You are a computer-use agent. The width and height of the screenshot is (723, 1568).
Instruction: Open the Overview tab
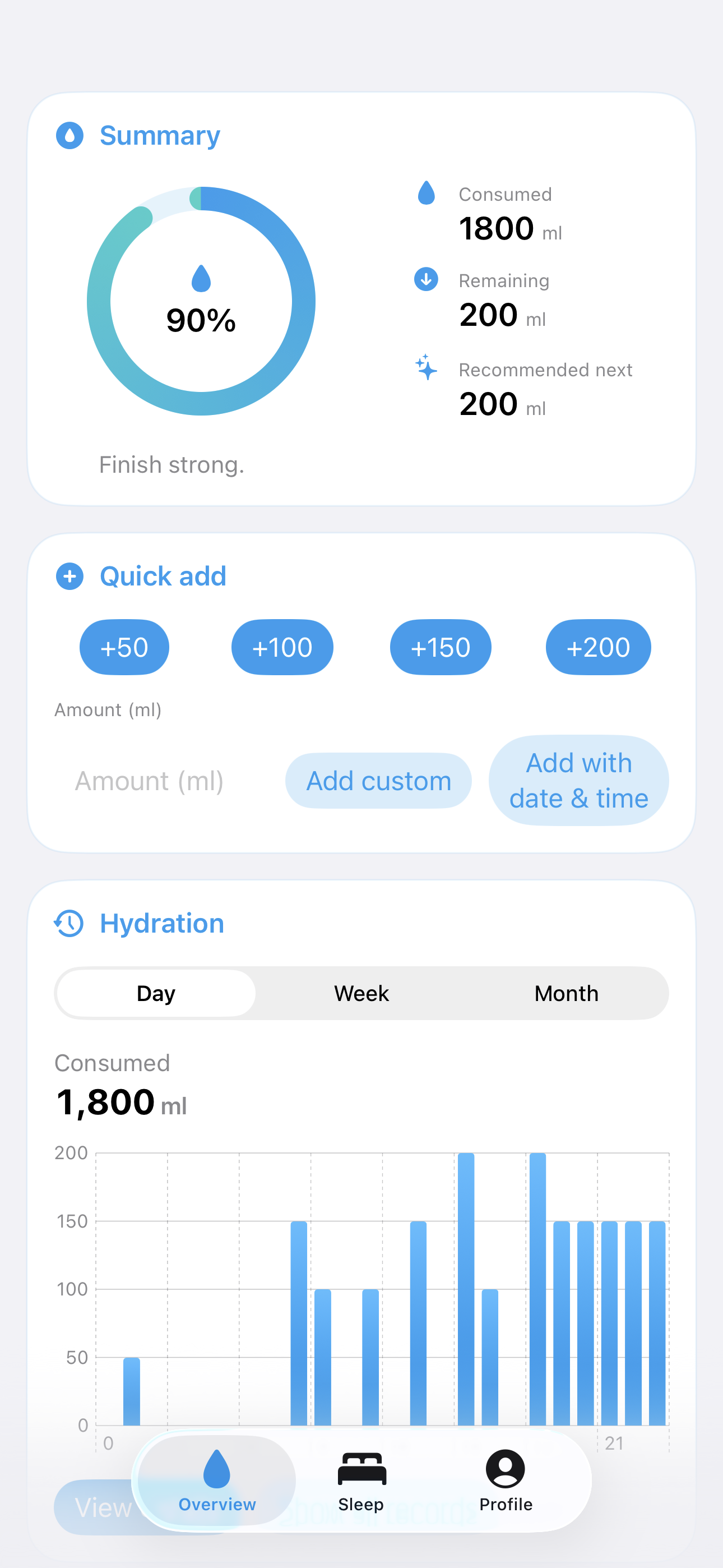[x=217, y=1481]
